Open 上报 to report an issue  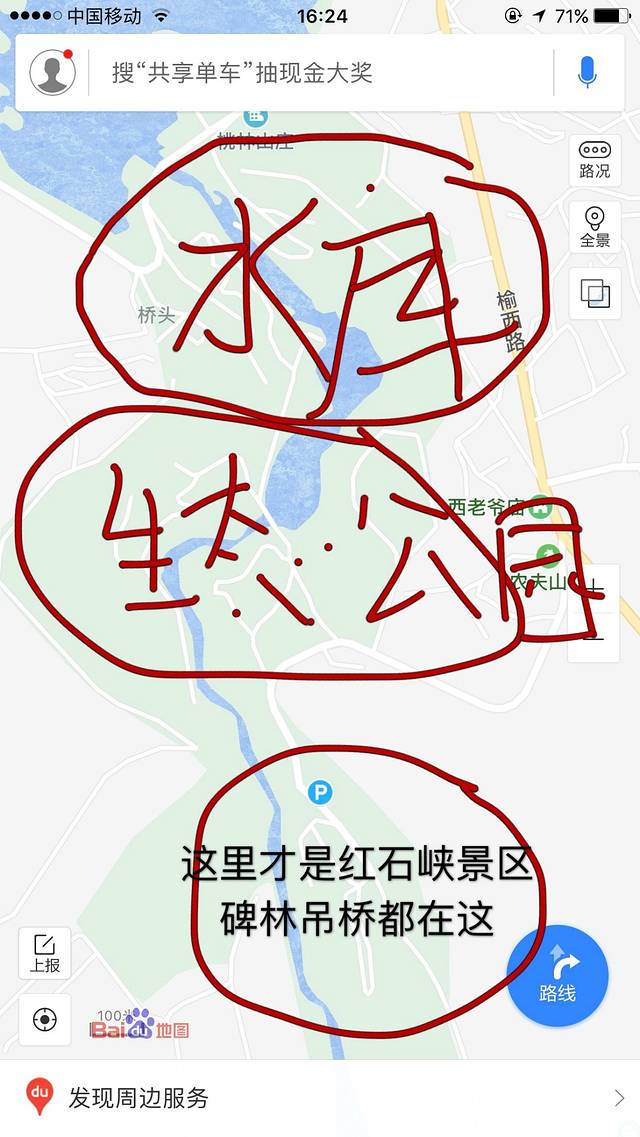pyautogui.click(x=45, y=953)
